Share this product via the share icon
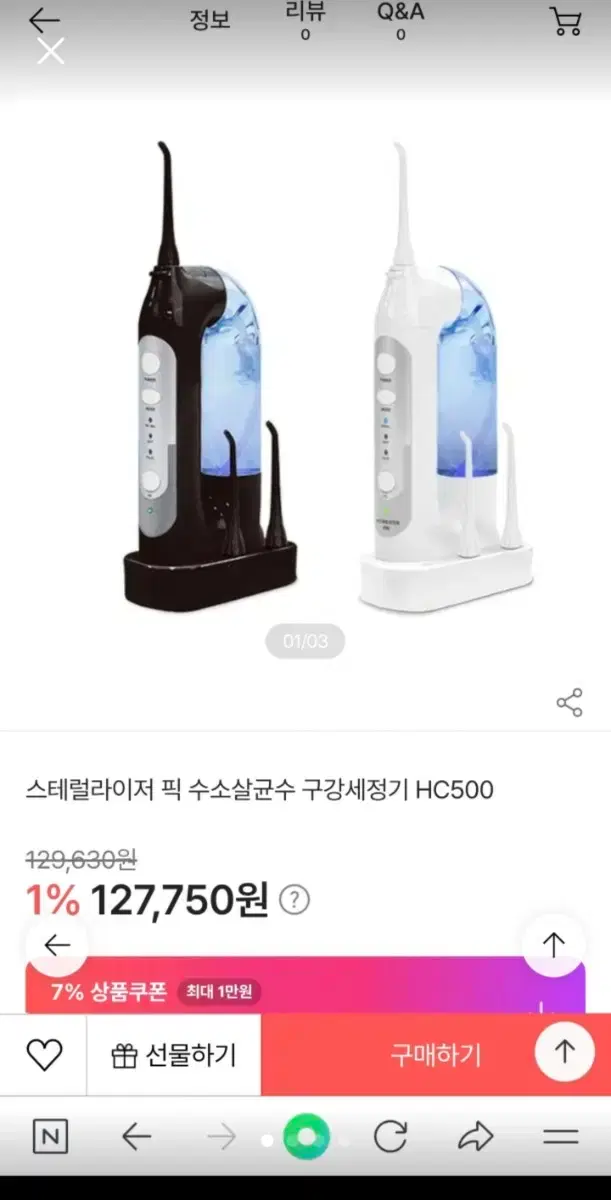 point(569,703)
